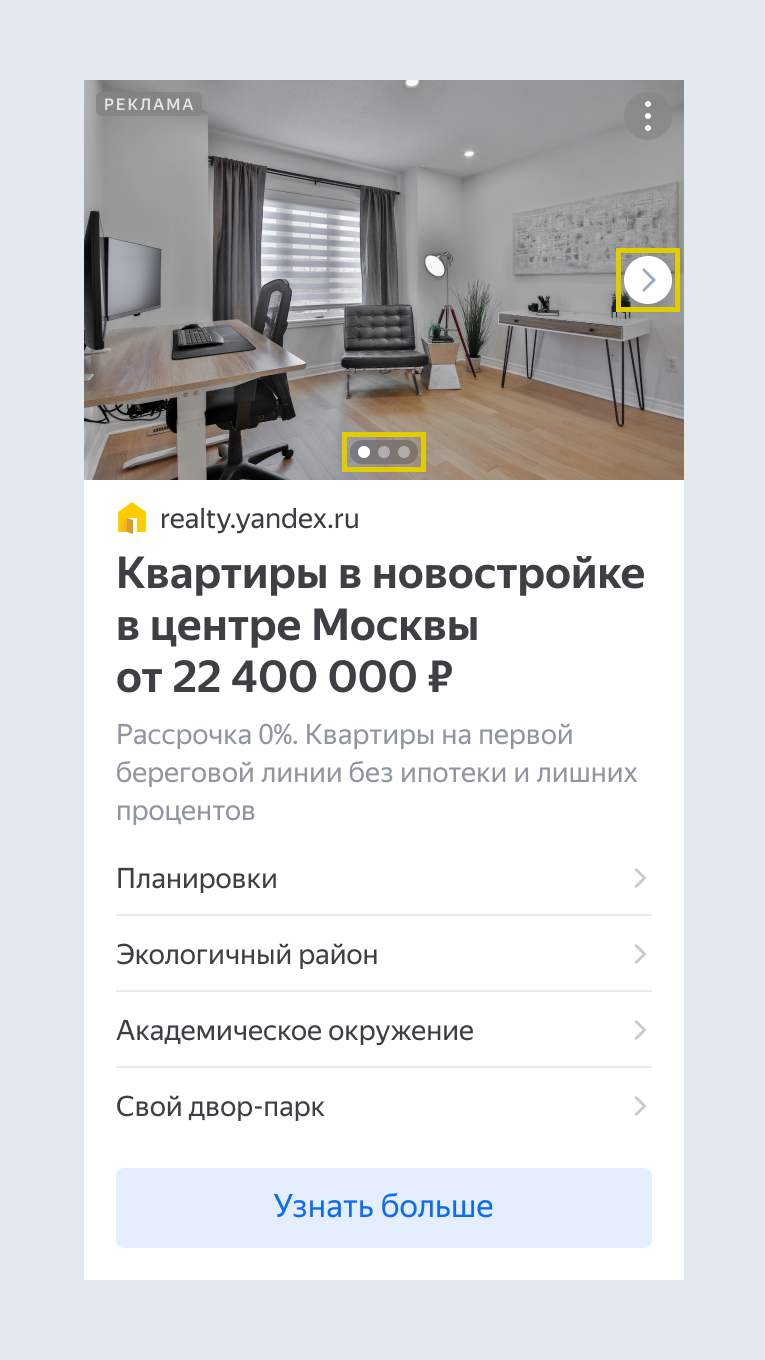Visit the realty.yandex.ru site link
The image size is (765, 1360).
click(258, 519)
